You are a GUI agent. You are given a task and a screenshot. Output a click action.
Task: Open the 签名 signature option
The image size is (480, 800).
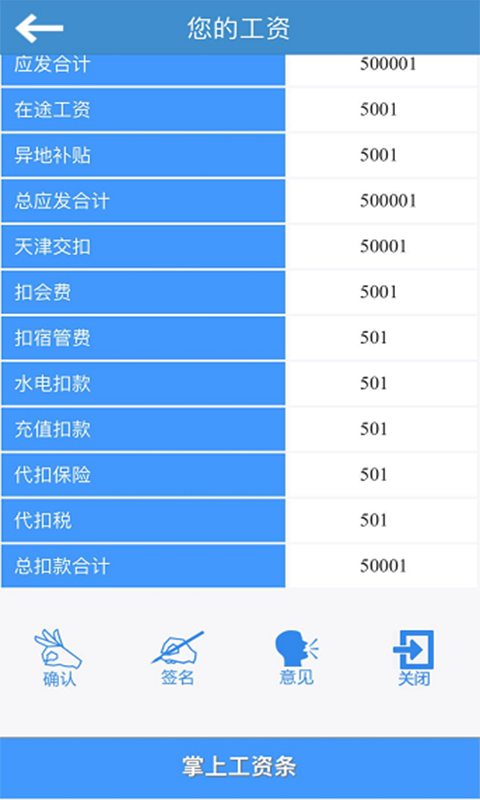coord(178,658)
